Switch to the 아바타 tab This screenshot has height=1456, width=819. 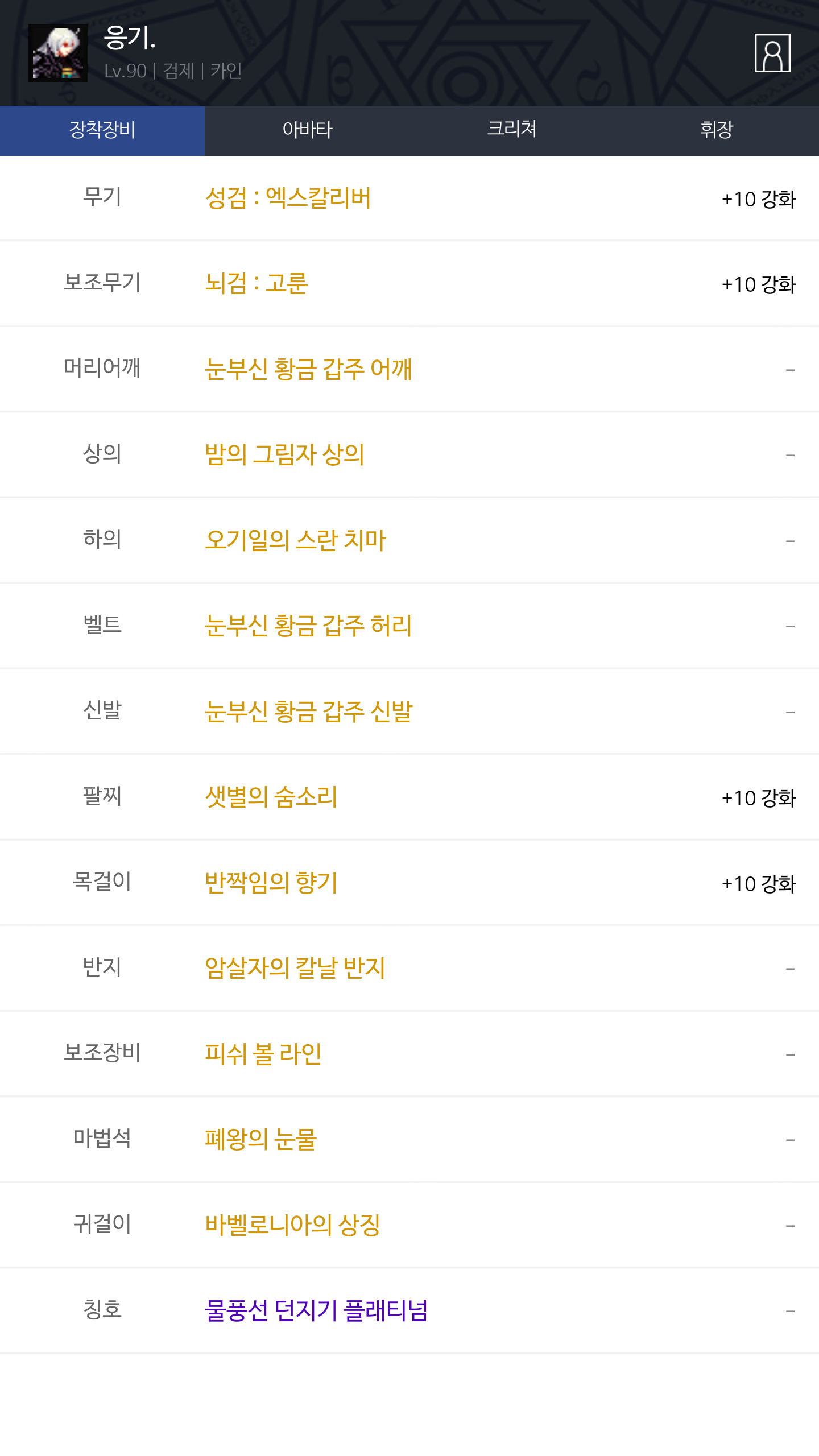click(307, 130)
